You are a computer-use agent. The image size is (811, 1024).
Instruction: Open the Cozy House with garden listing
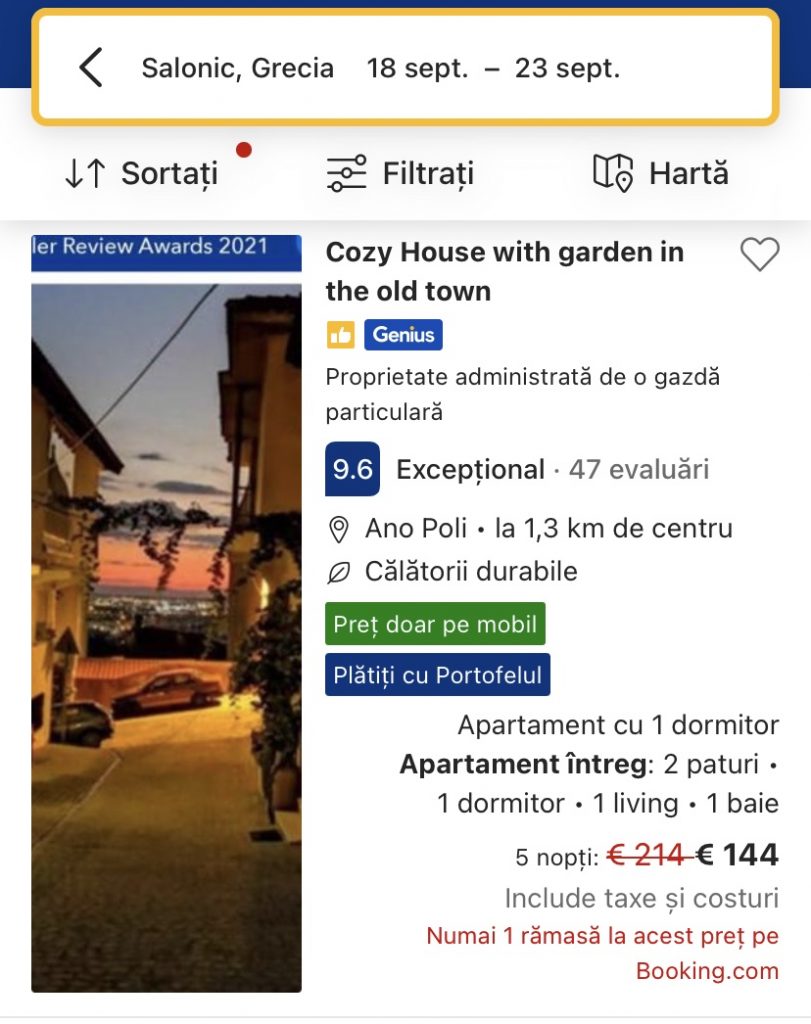tap(504, 271)
